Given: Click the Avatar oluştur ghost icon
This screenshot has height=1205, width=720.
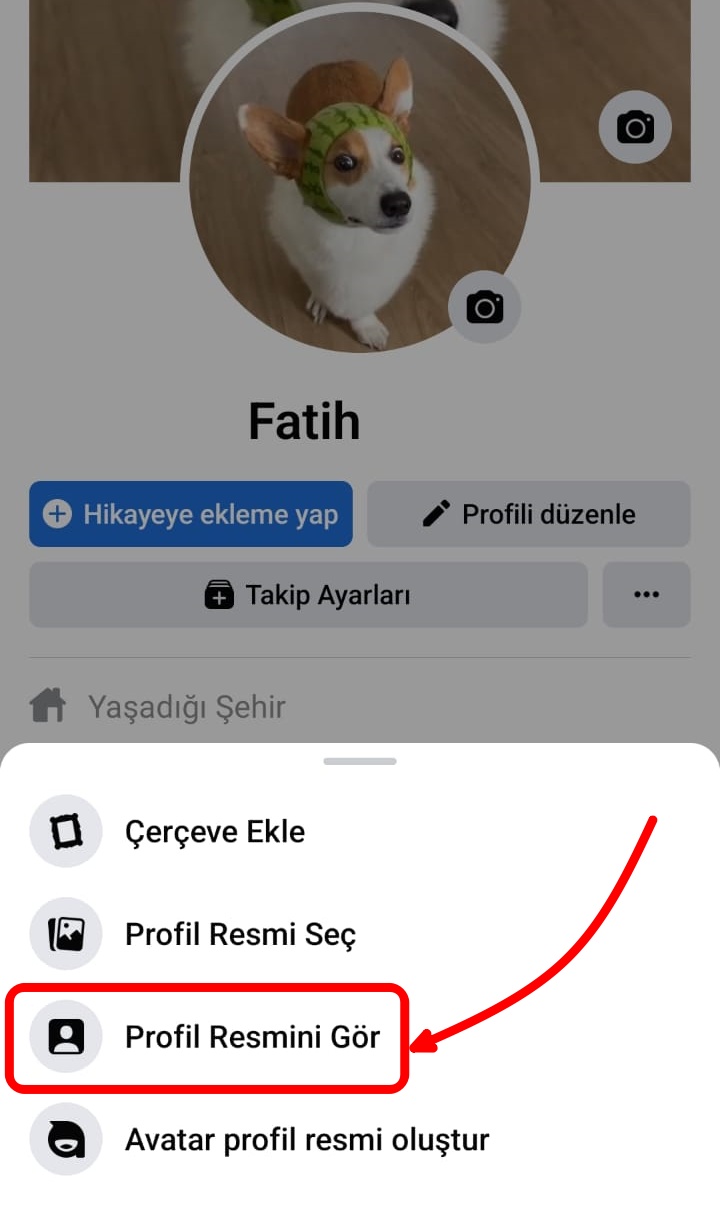Looking at the screenshot, I should (x=65, y=1139).
